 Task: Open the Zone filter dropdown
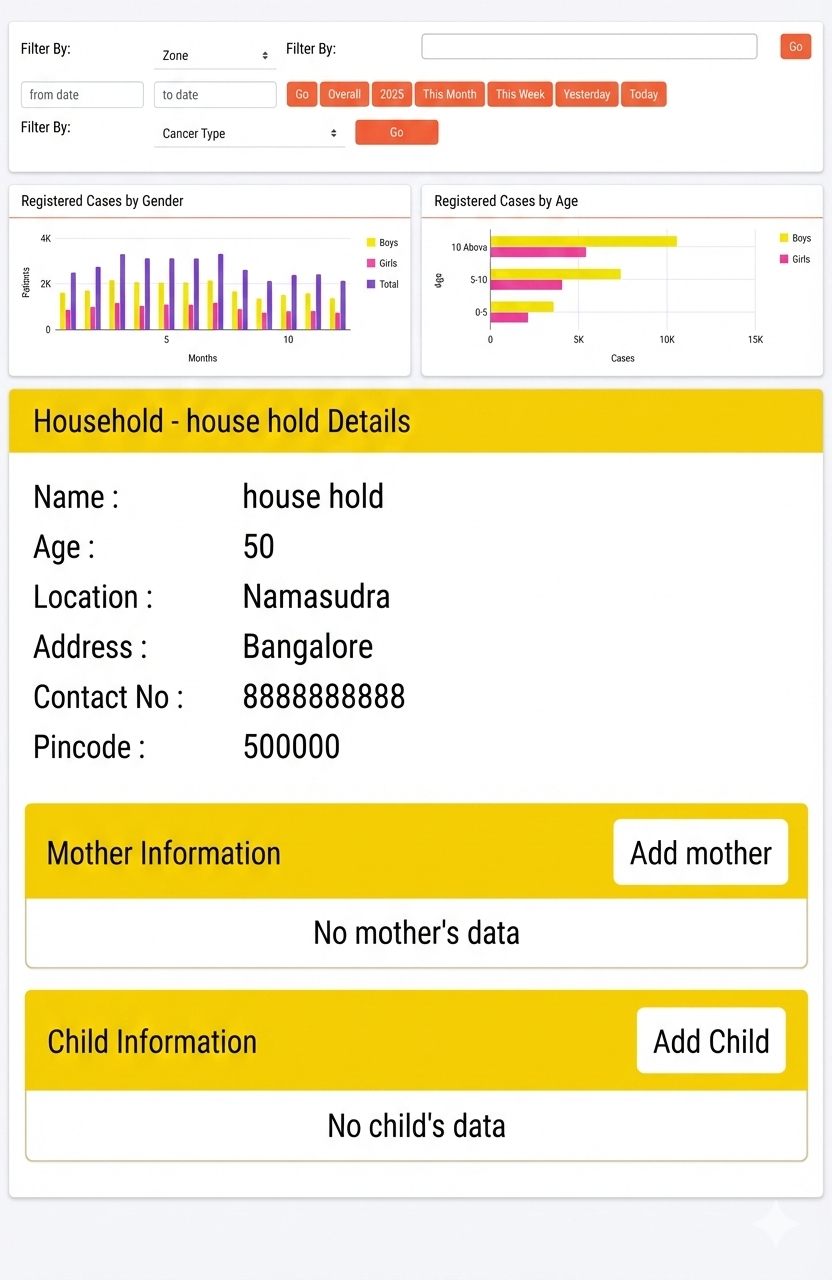[215, 56]
